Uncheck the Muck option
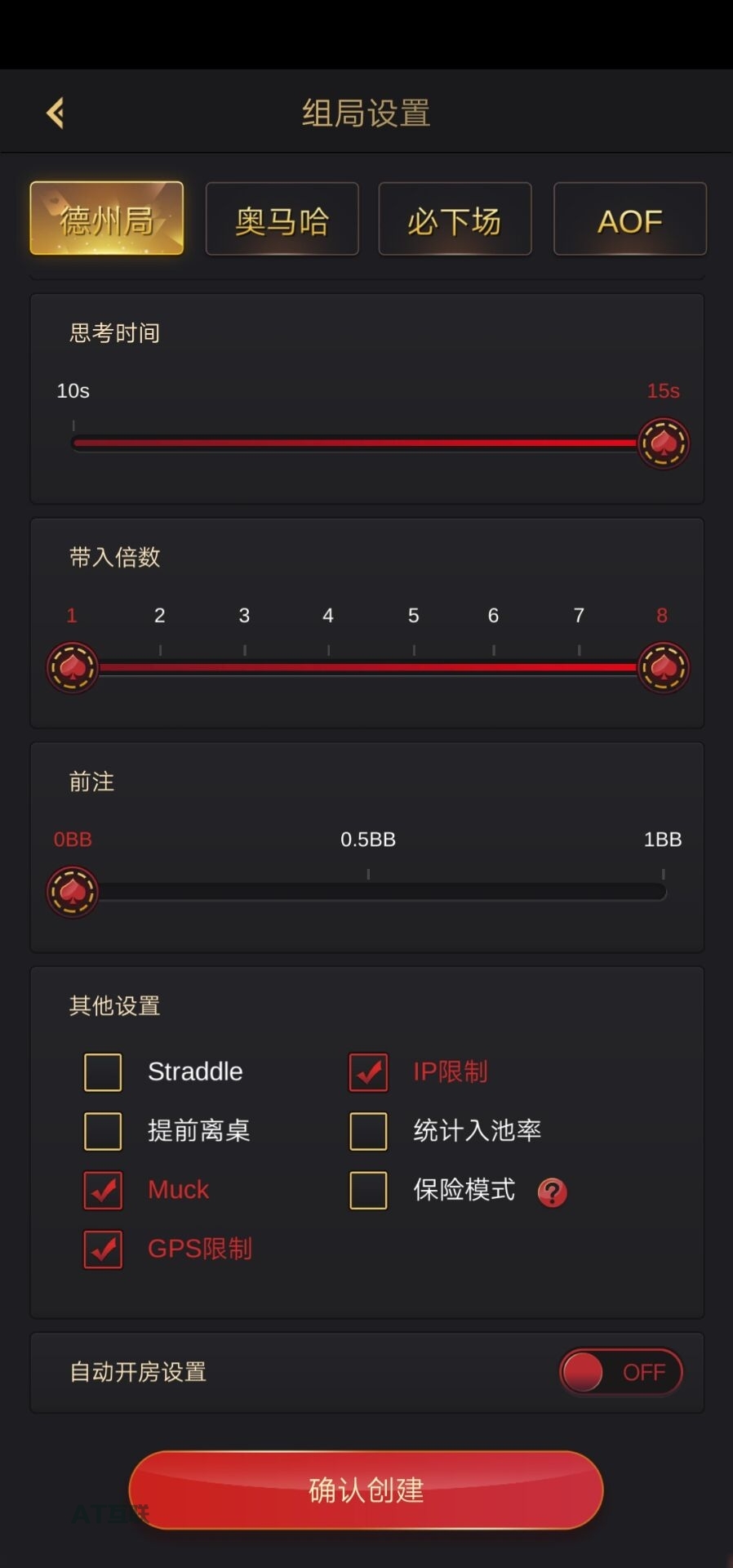This screenshot has height=1568, width=733. tap(104, 1190)
